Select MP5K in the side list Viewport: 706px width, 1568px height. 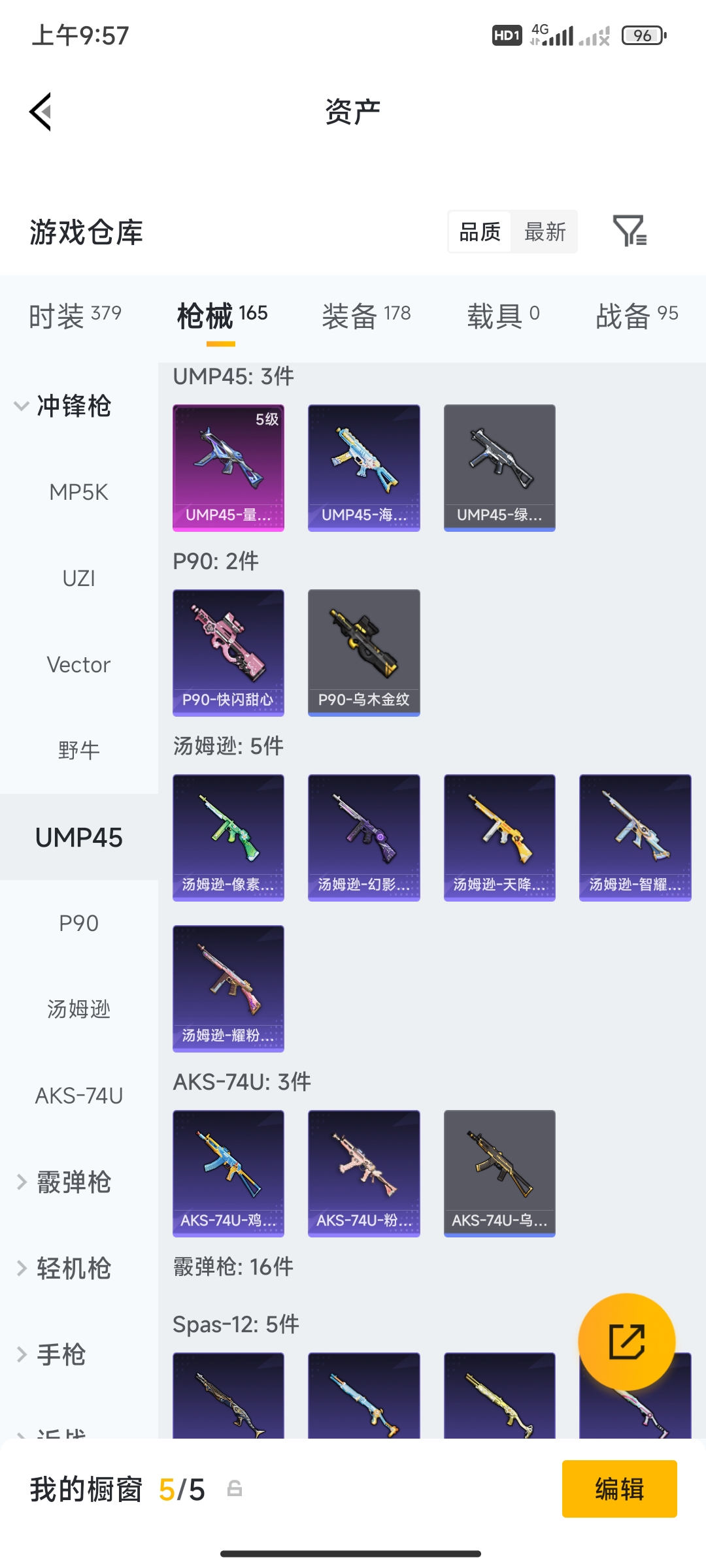pos(78,492)
